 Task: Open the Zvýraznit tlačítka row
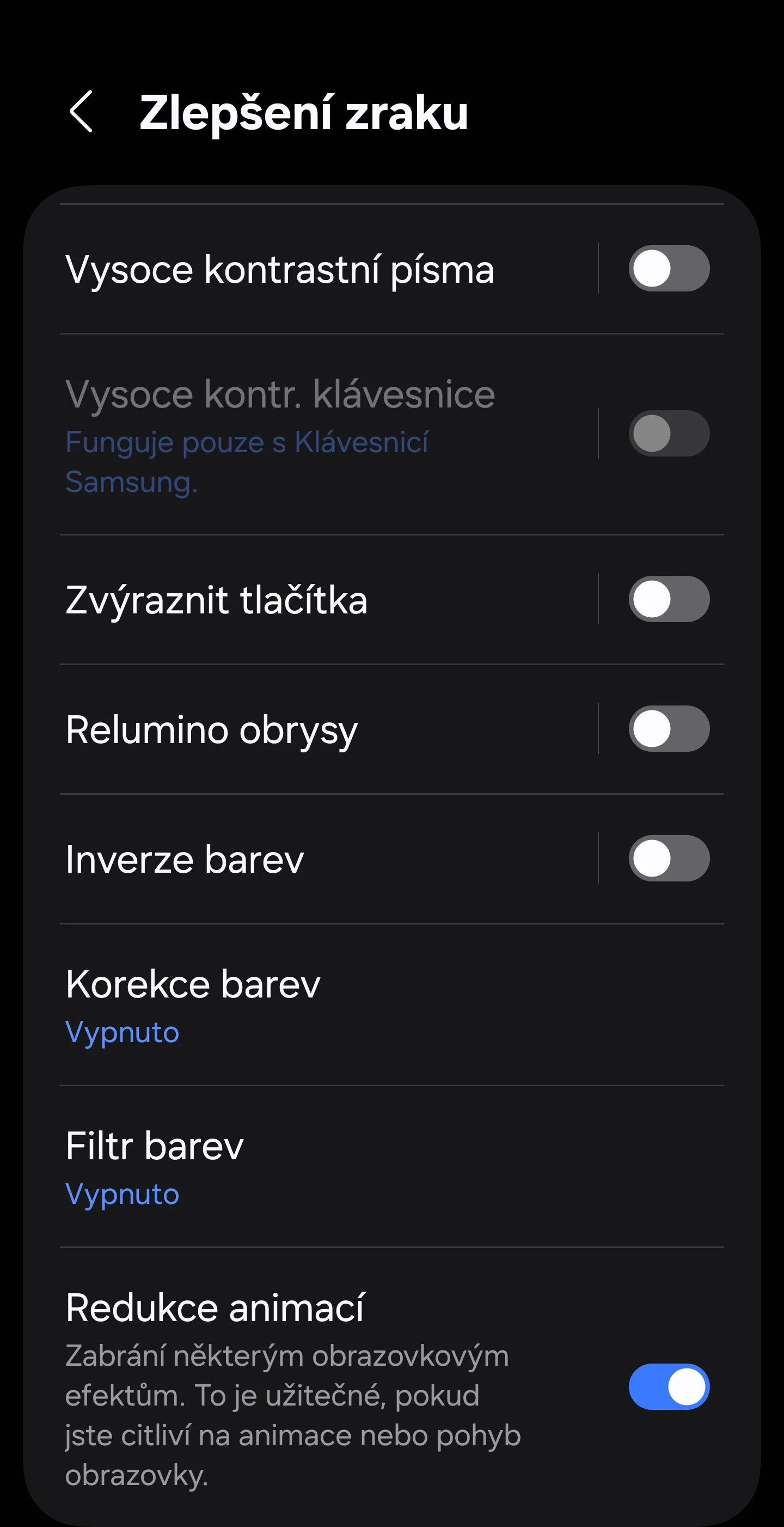(x=329, y=599)
